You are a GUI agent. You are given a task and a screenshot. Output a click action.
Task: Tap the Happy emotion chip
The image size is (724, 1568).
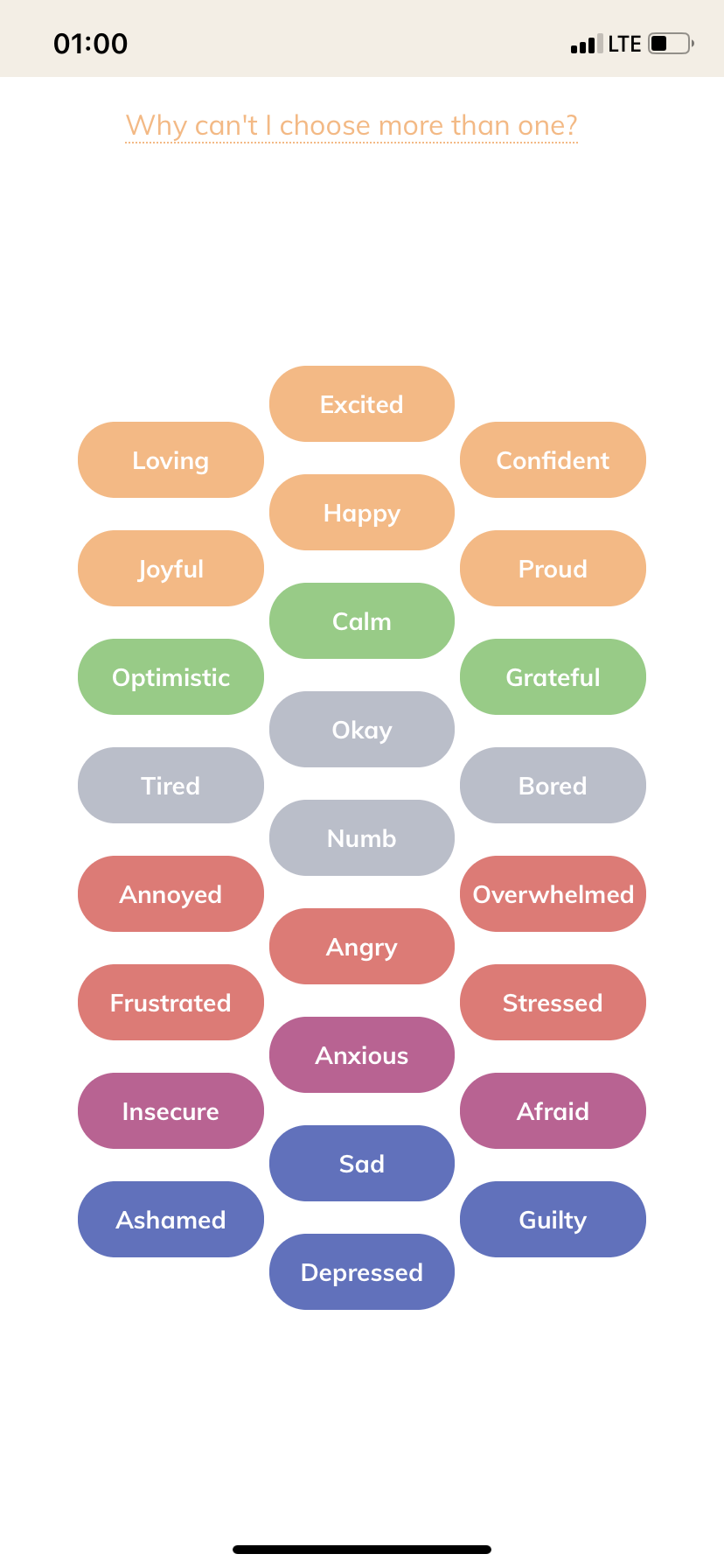pyautogui.click(x=361, y=513)
